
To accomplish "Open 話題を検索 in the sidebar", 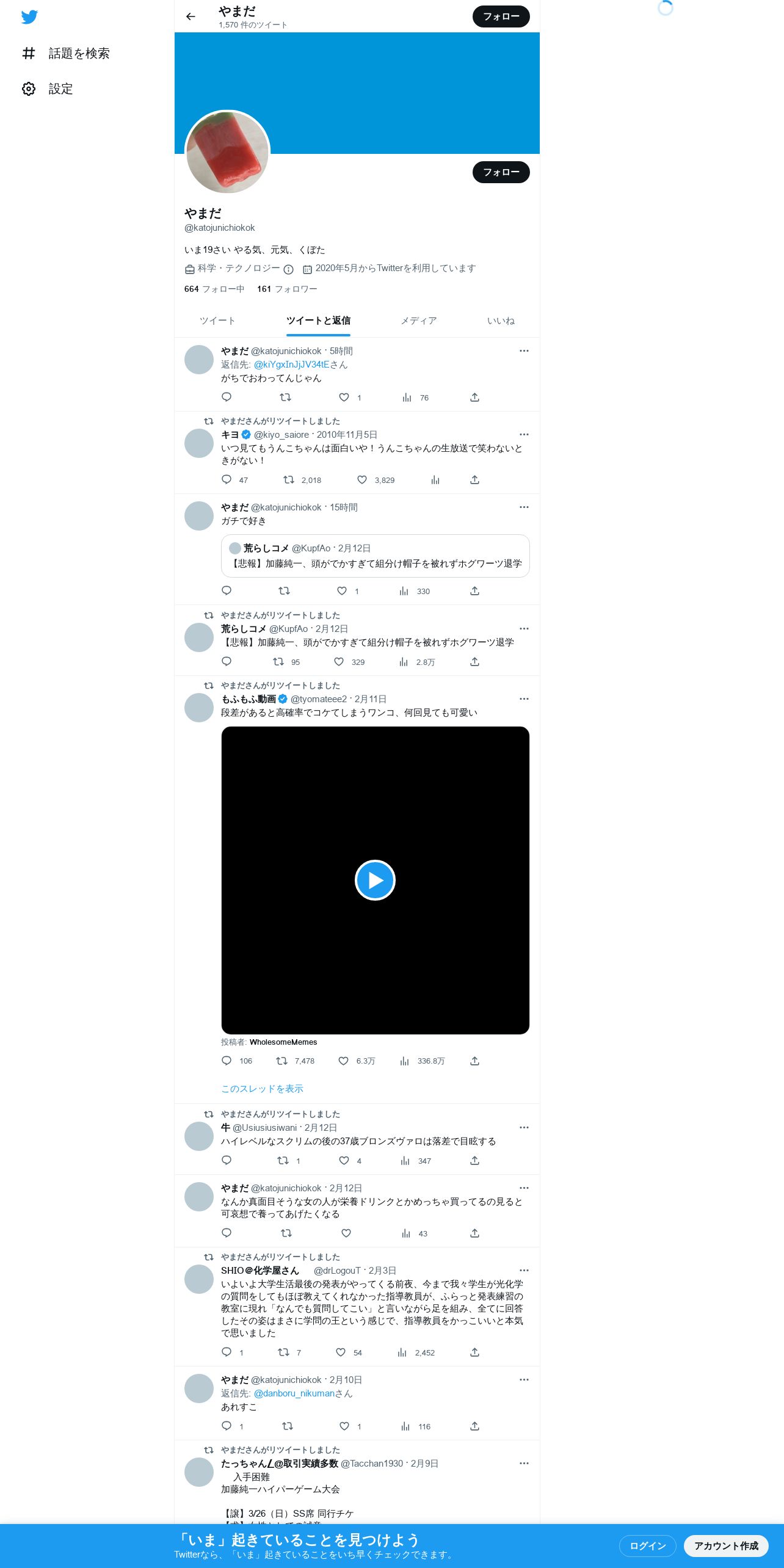I will 66,54.
